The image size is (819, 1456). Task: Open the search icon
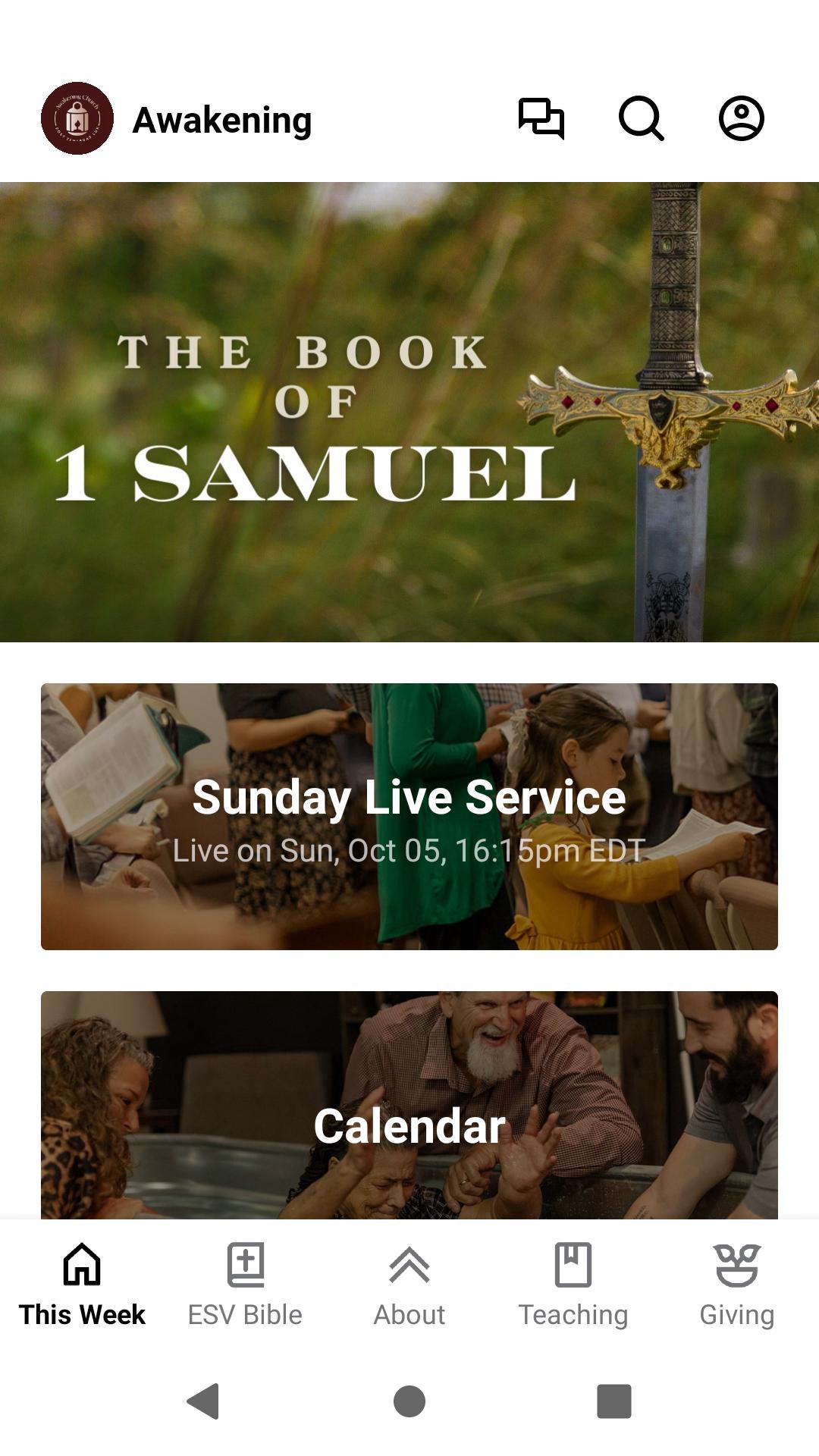point(641,119)
